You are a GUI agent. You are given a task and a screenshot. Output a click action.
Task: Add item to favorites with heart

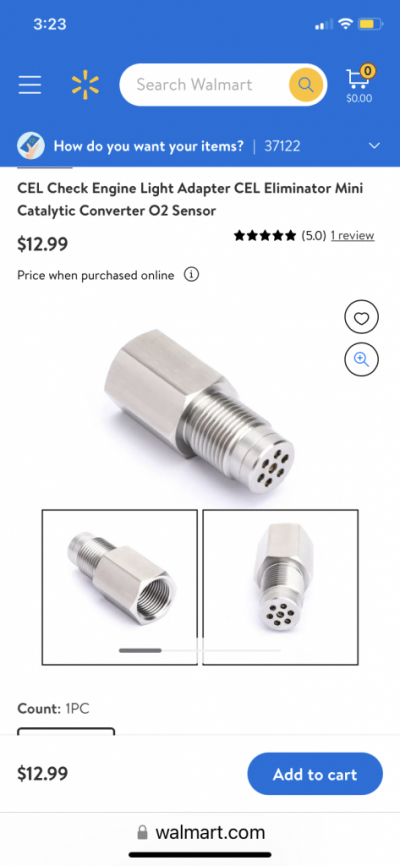(x=361, y=318)
